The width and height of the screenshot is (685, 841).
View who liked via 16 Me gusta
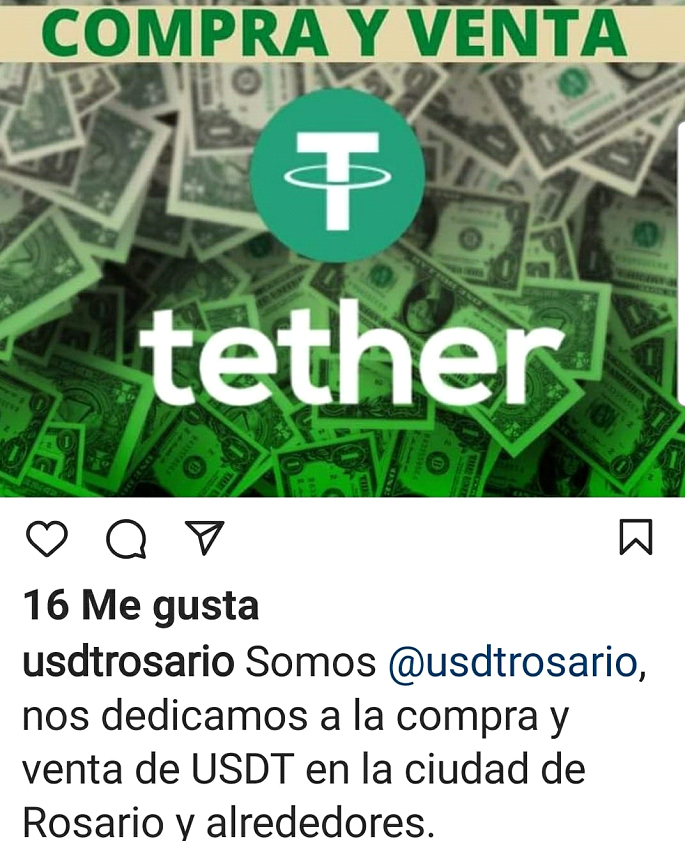point(141,606)
